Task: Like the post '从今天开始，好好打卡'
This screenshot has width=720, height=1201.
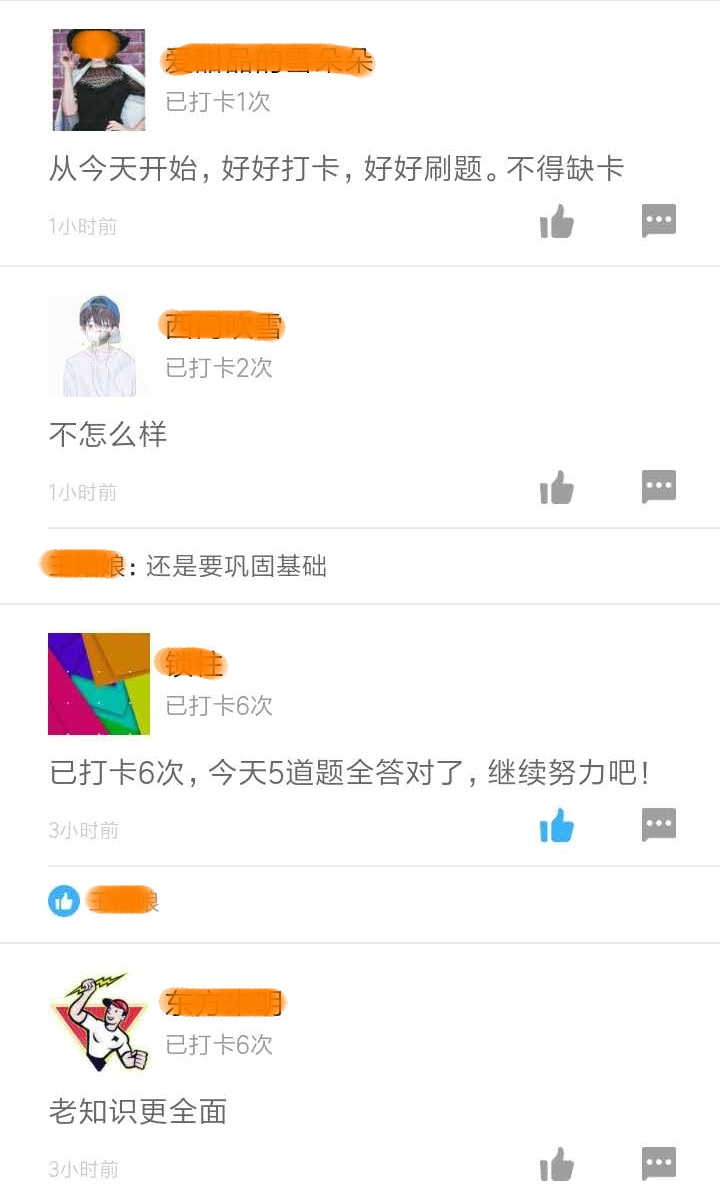Action: point(557,222)
